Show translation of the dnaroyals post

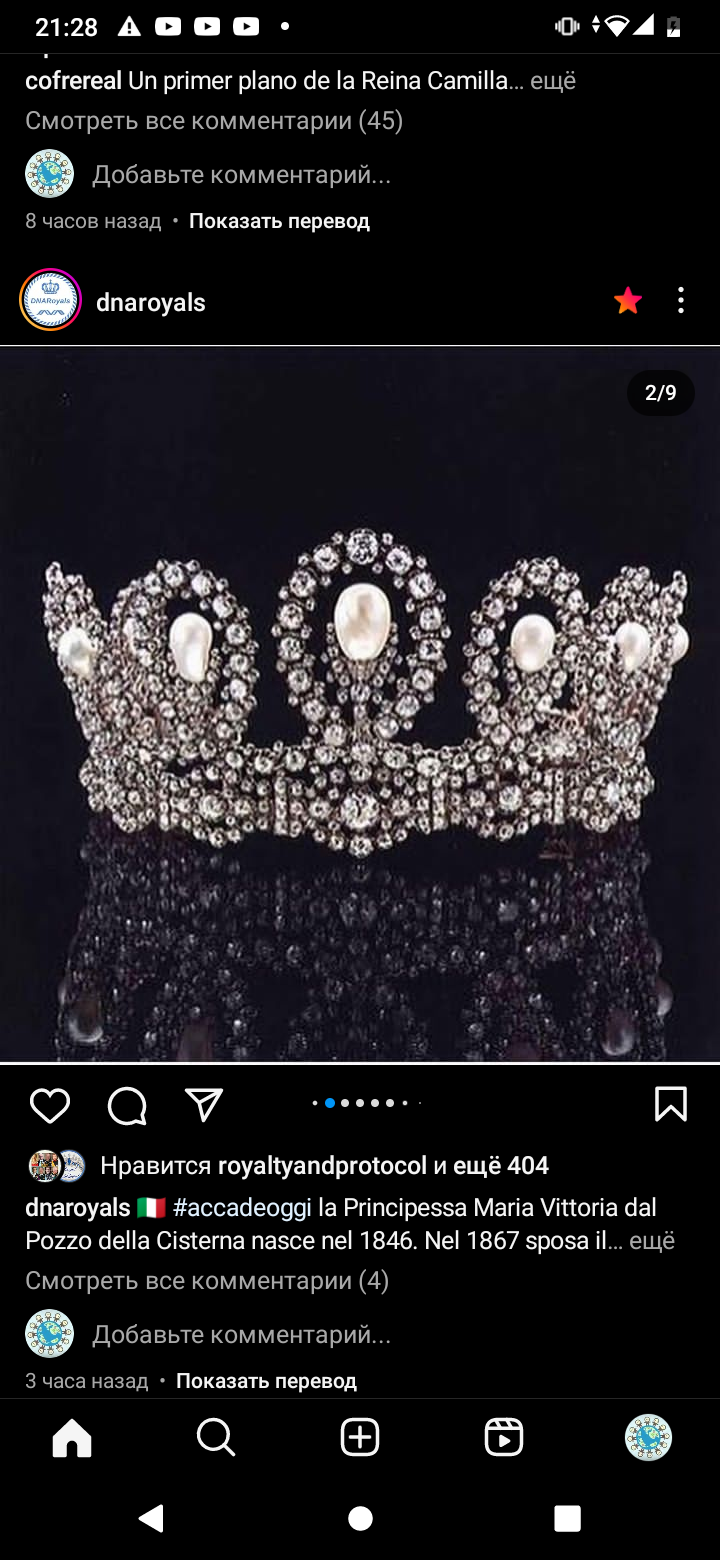(x=266, y=1381)
